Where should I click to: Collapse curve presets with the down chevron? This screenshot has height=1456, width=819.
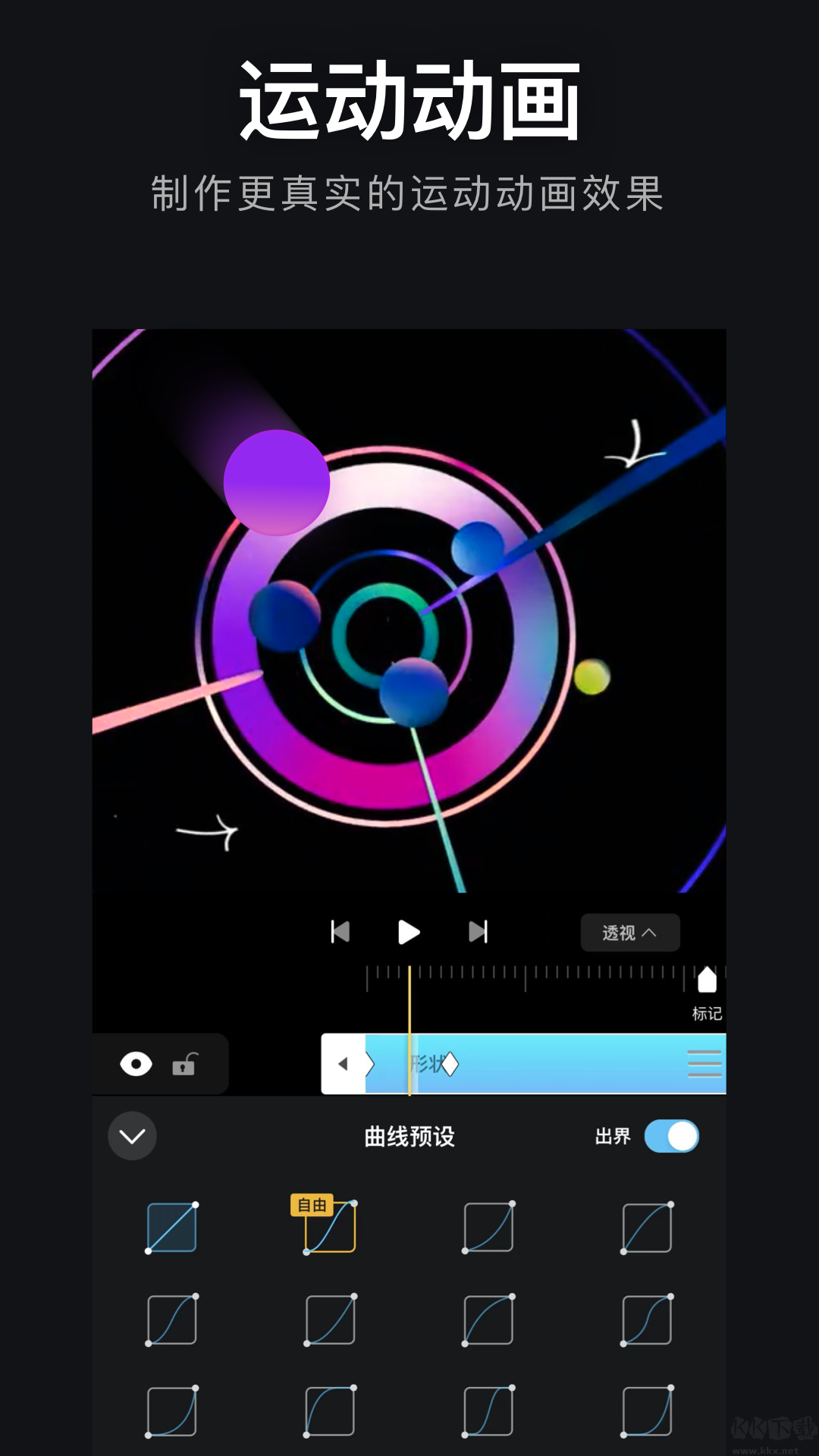pyautogui.click(x=132, y=1135)
